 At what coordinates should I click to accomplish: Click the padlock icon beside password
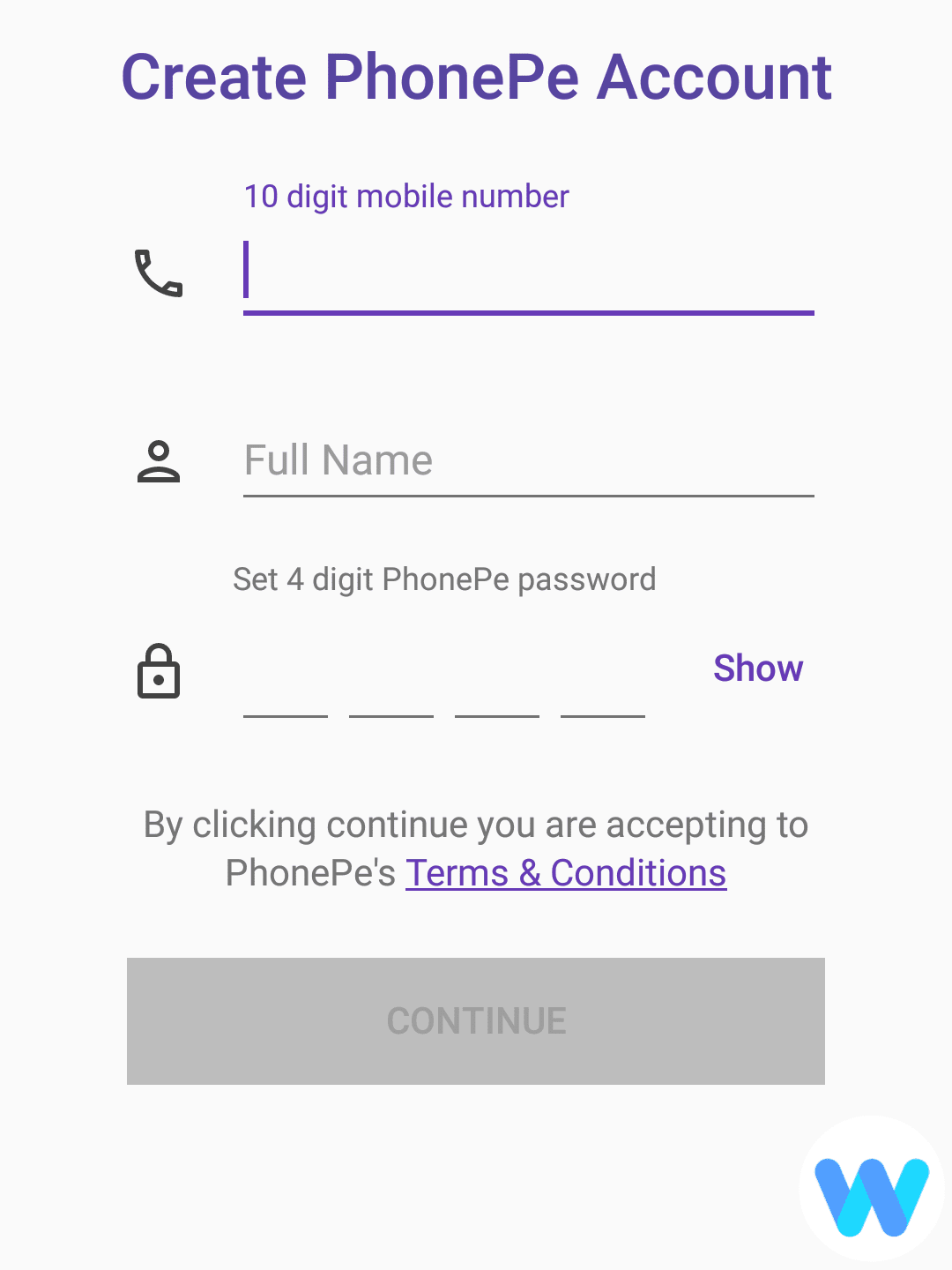pos(159,672)
